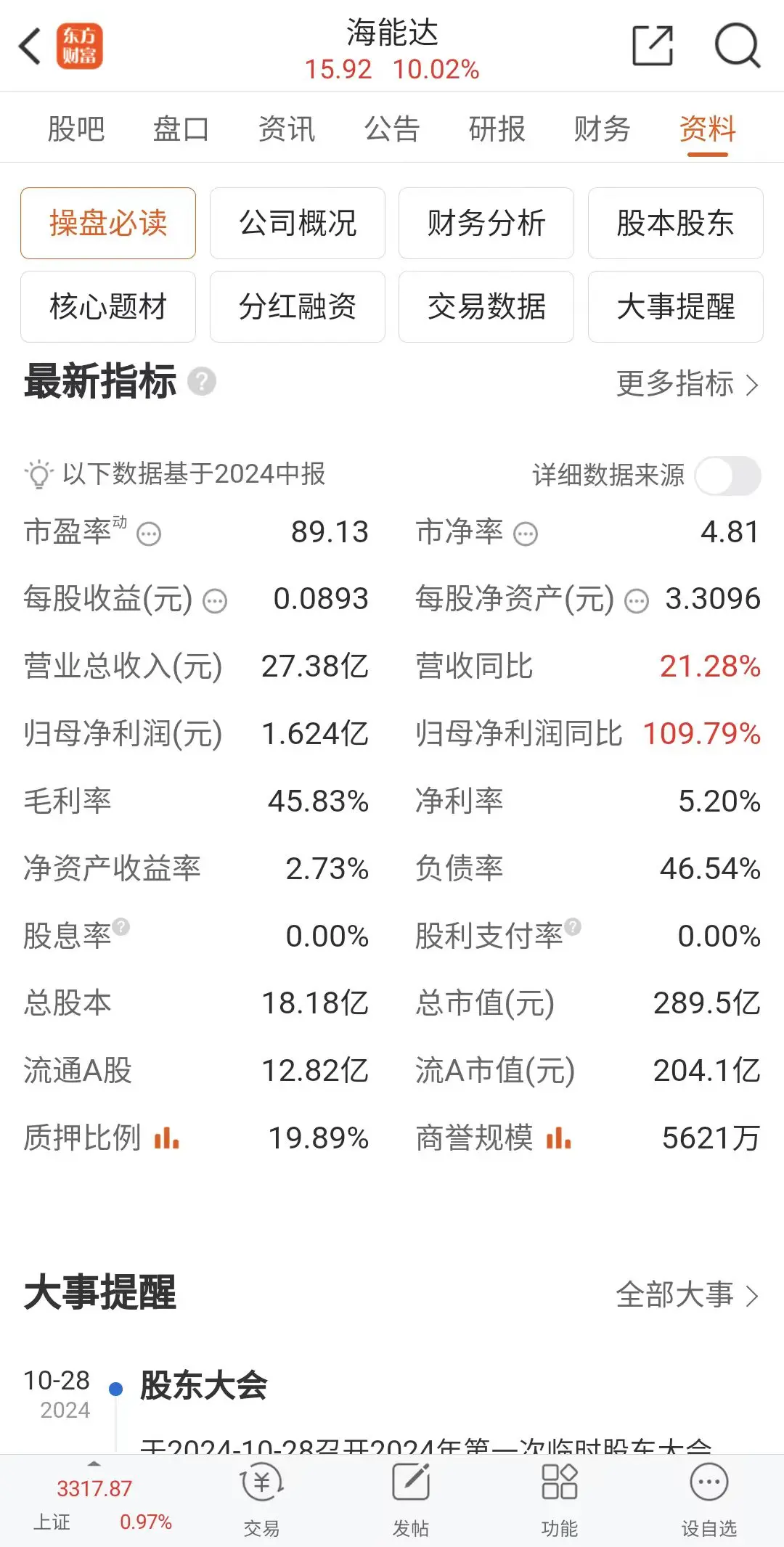Switch to the 财务 tab
The width and height of the screenshot is (784, 1547).
point(601,129)
